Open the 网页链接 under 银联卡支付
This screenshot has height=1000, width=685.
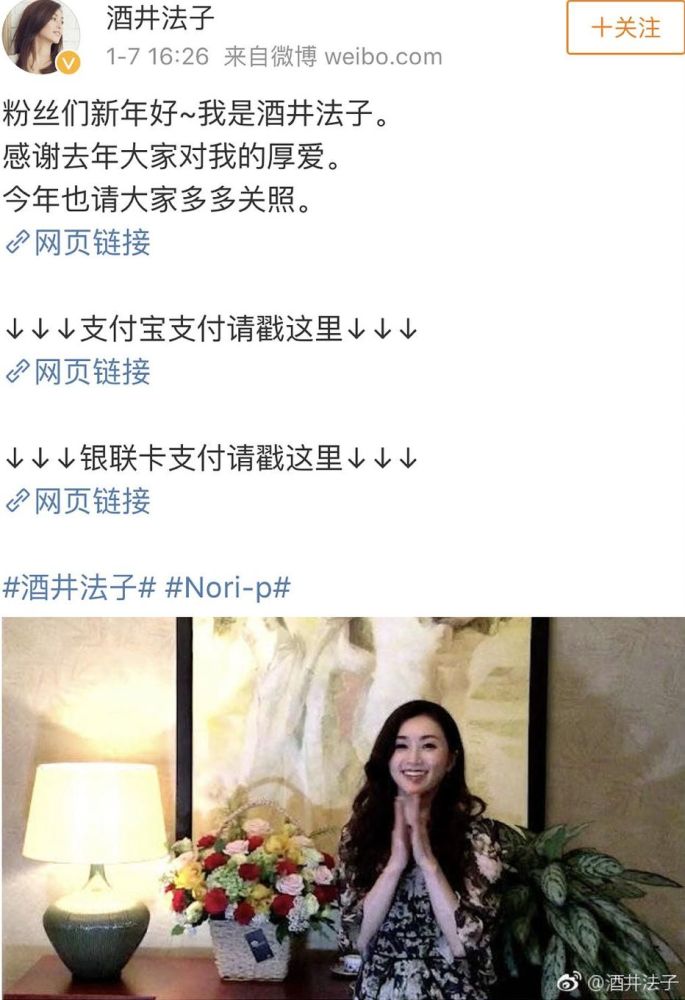(x=79, y=501)
